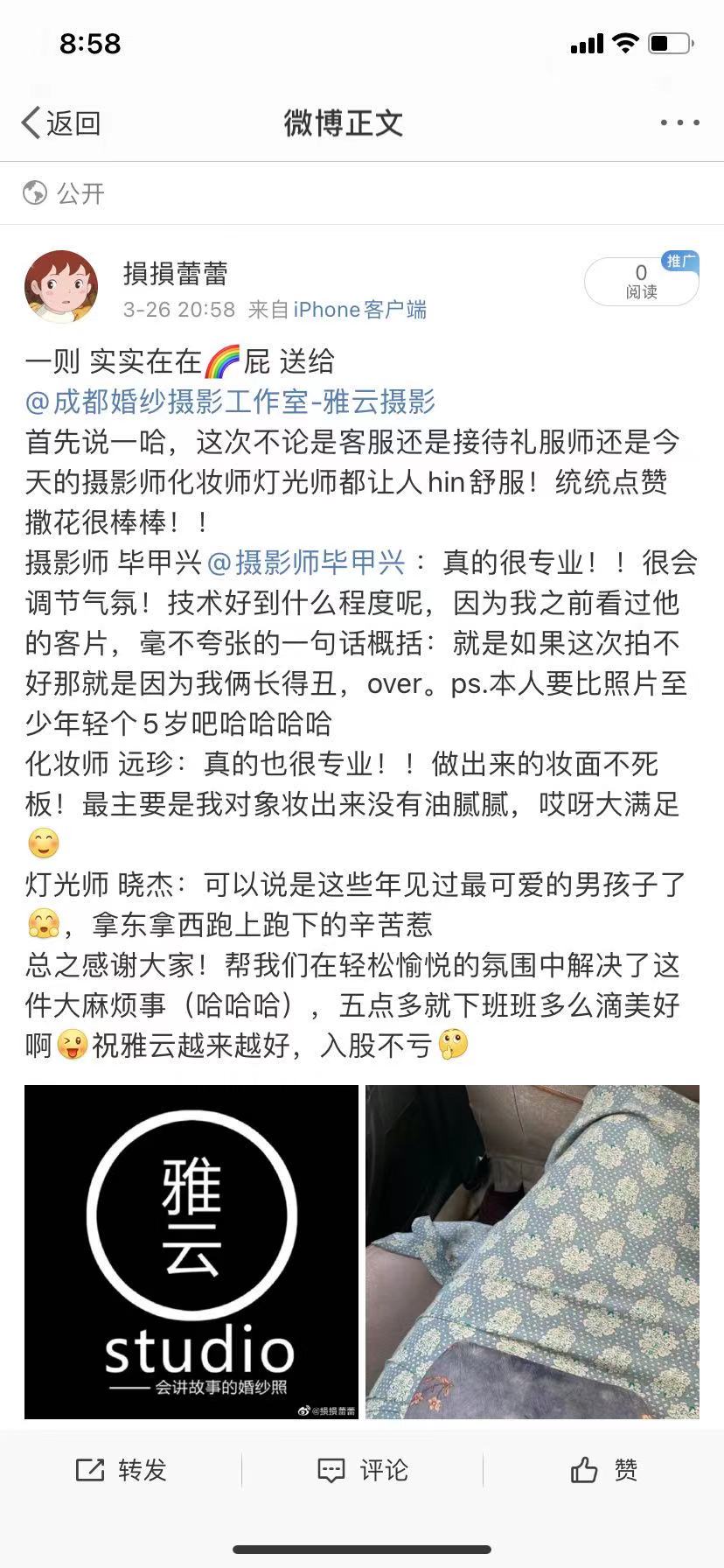
Task: Open the iPhone客户端 source link
Action: click(359, 310)
